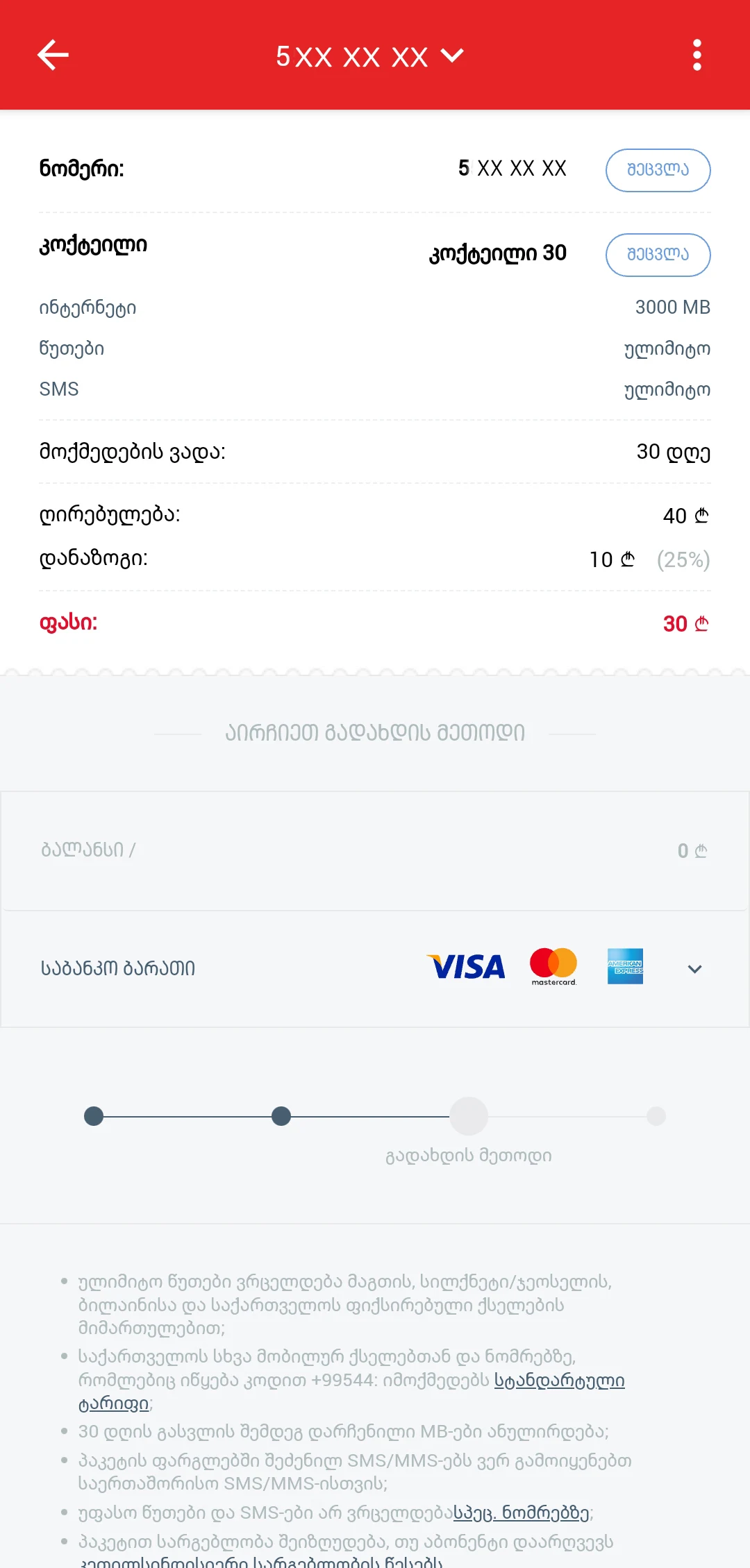
Task: Select ბალანსი as payment method
Action: click(x=375, y=850)
